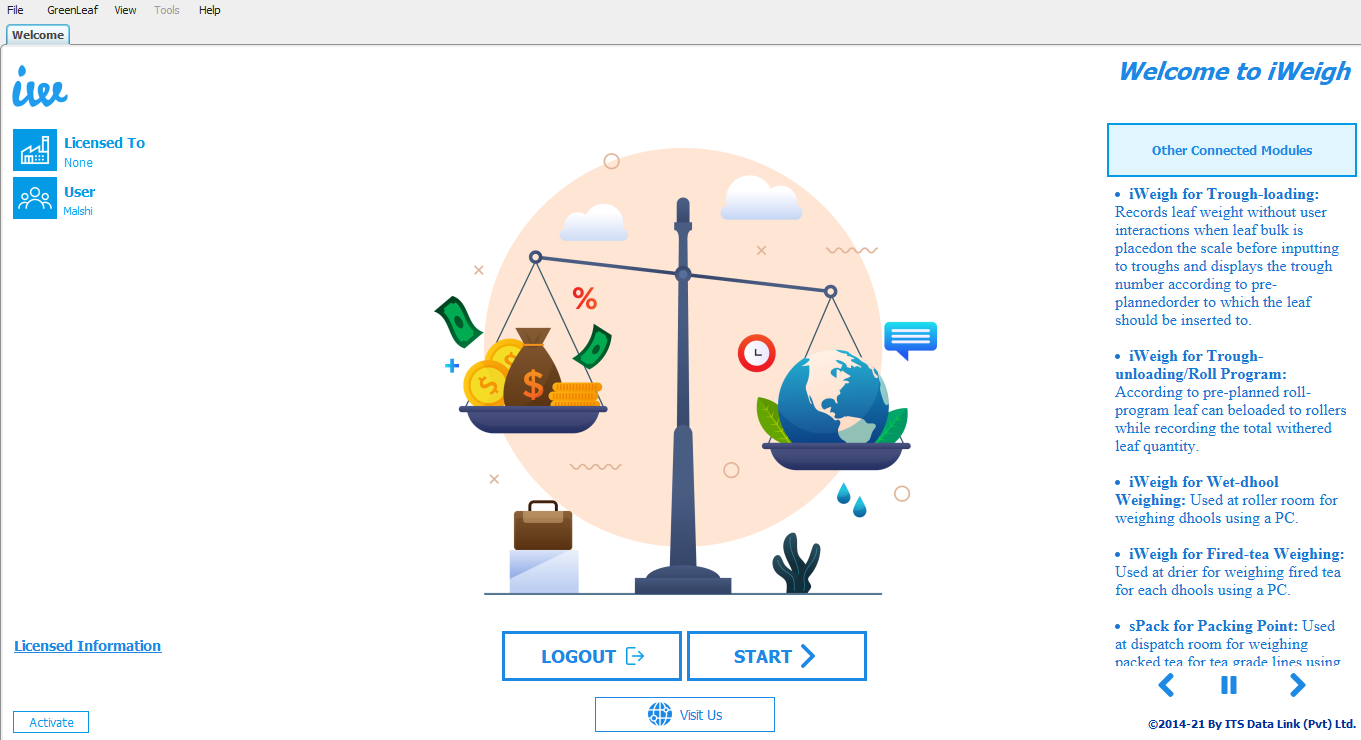Image resolution: width=1361 pixels, height=740 pixels.
Task: Go to next connected module slide
Action: pos(1297,685)
